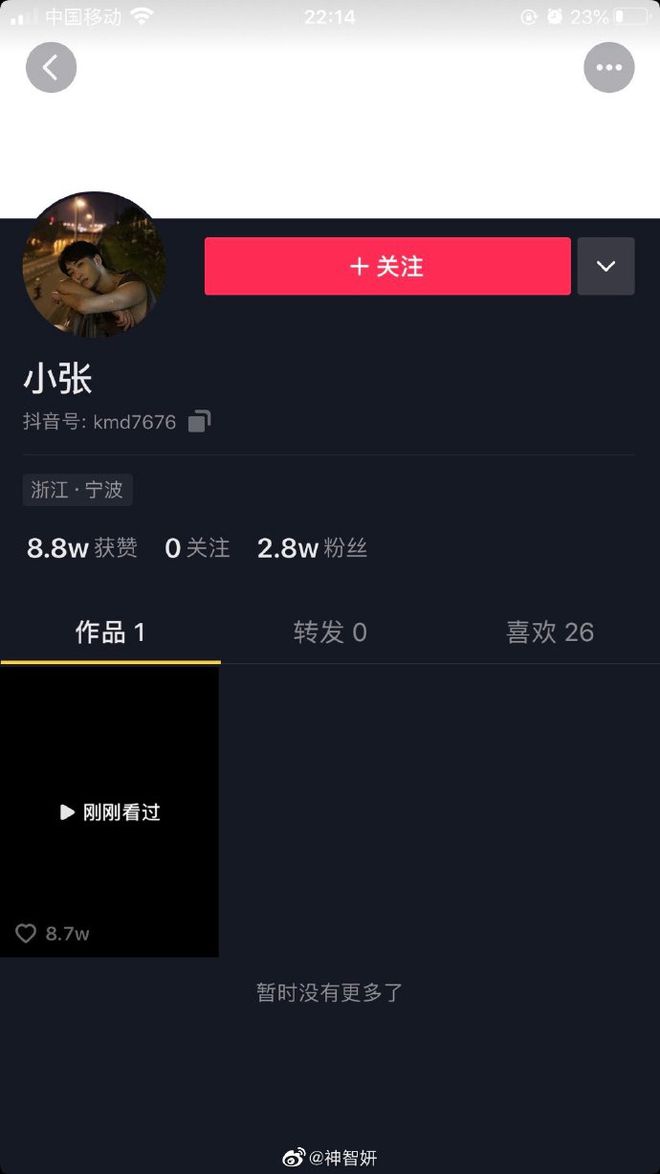
Task: Open the 粉丝 followers list
Action: [312, 548]
